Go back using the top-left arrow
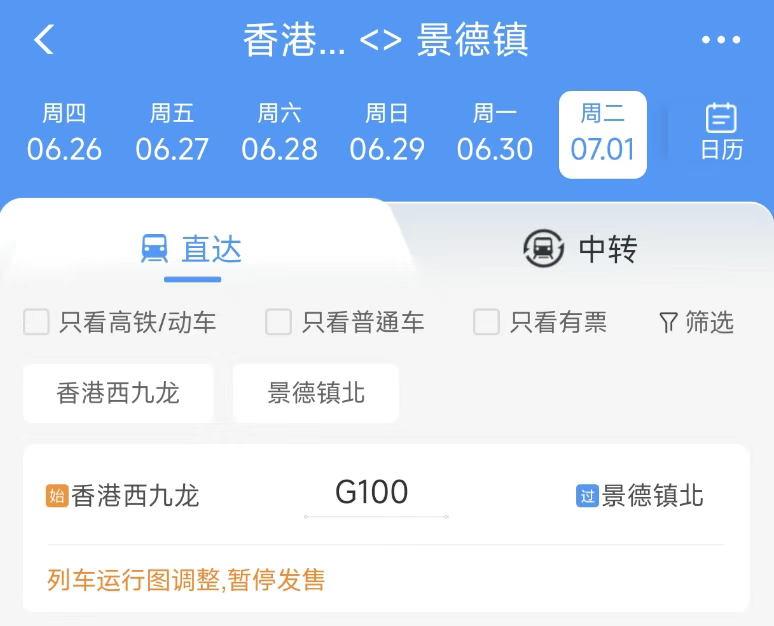The height and width of the screenshot is (626, 774). coord(44,40)
